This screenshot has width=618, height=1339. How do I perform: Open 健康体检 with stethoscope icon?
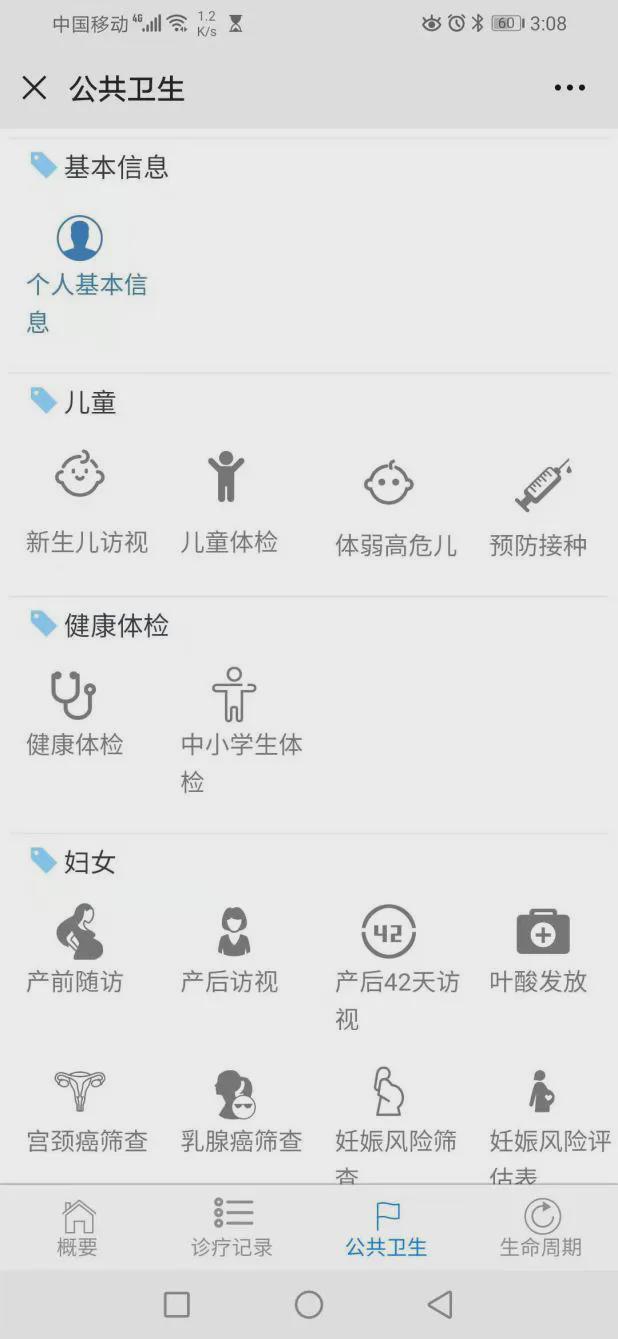[75, 713]
